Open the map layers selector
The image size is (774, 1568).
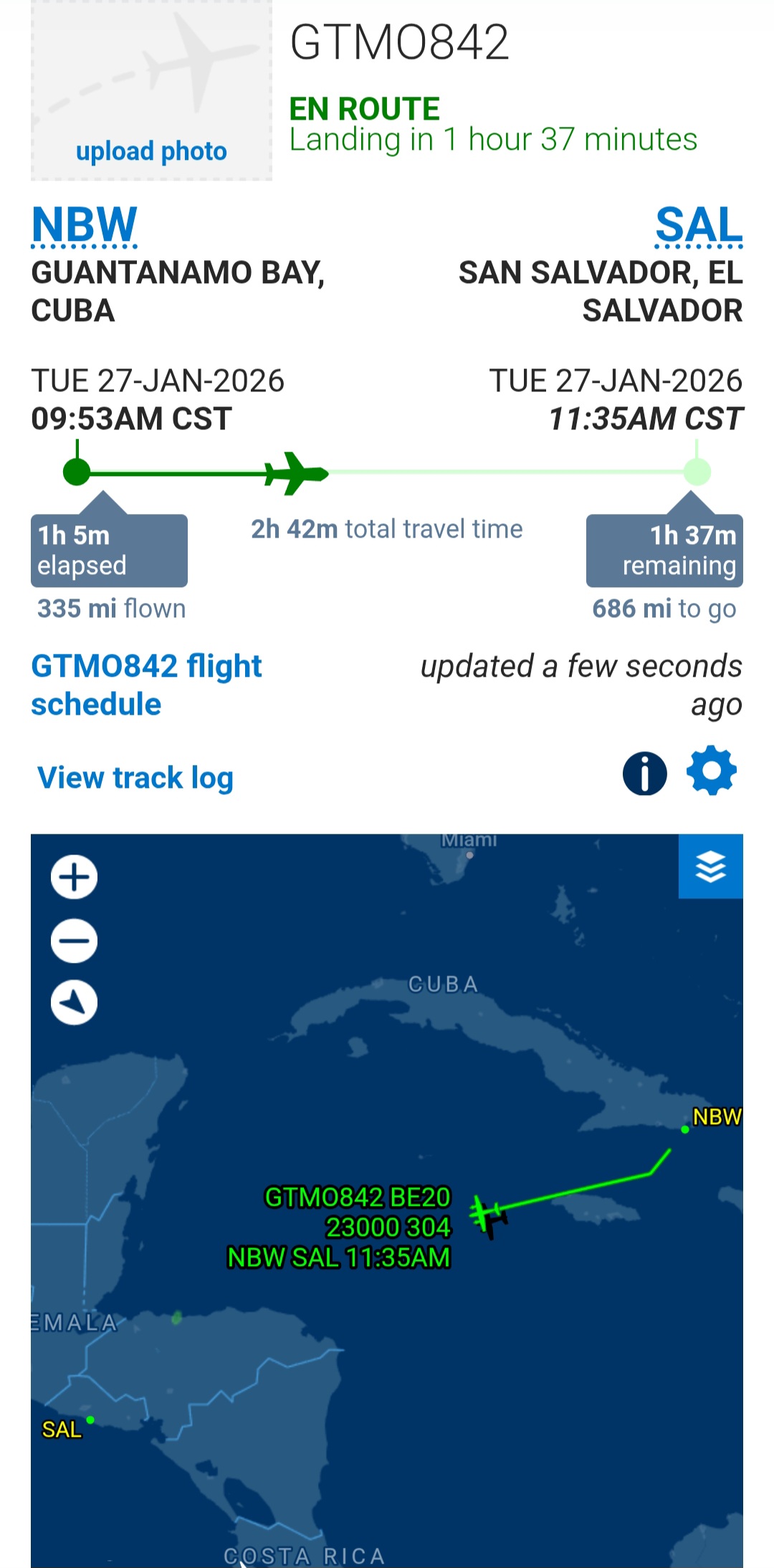pos(710,866)
